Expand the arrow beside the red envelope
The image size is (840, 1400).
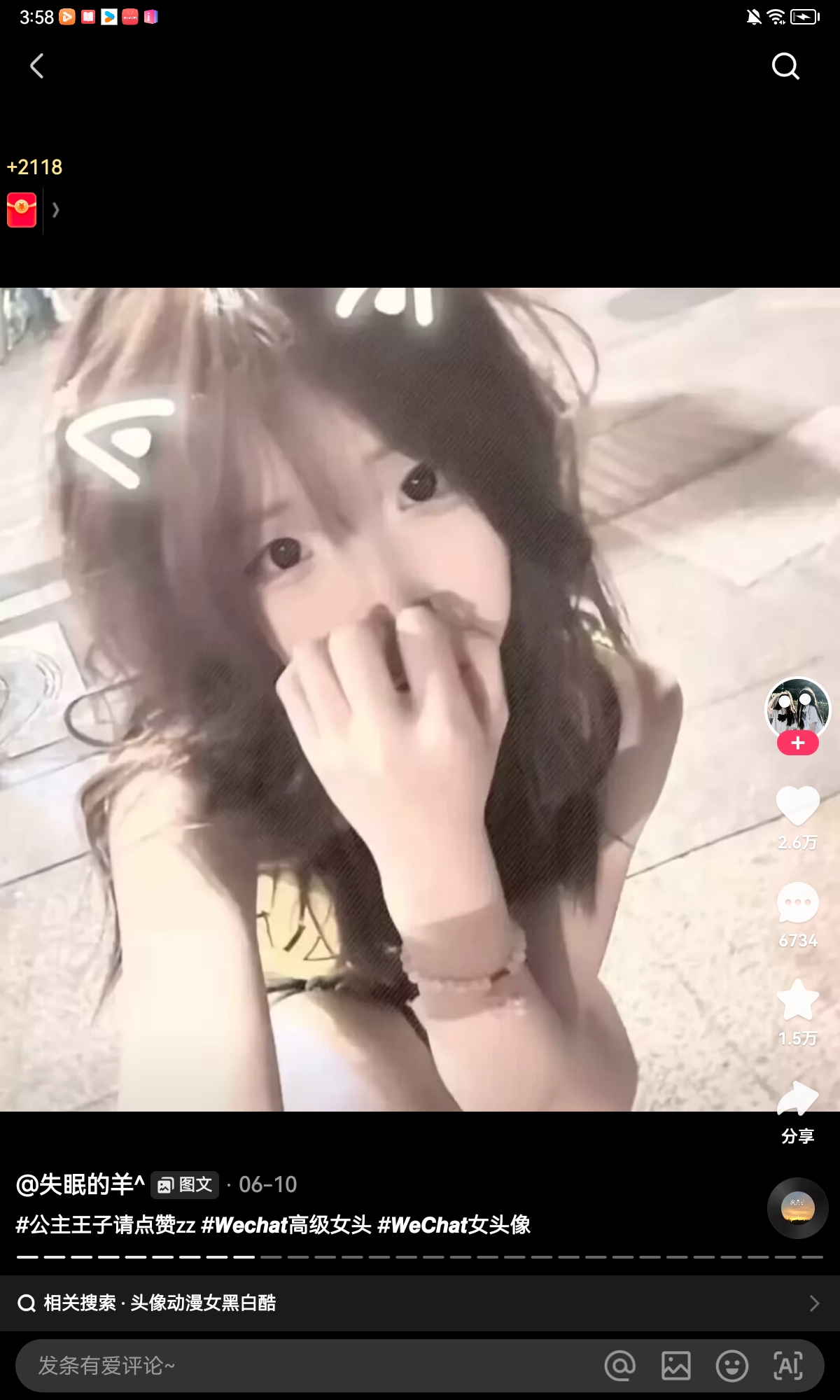tap(56, 210)
